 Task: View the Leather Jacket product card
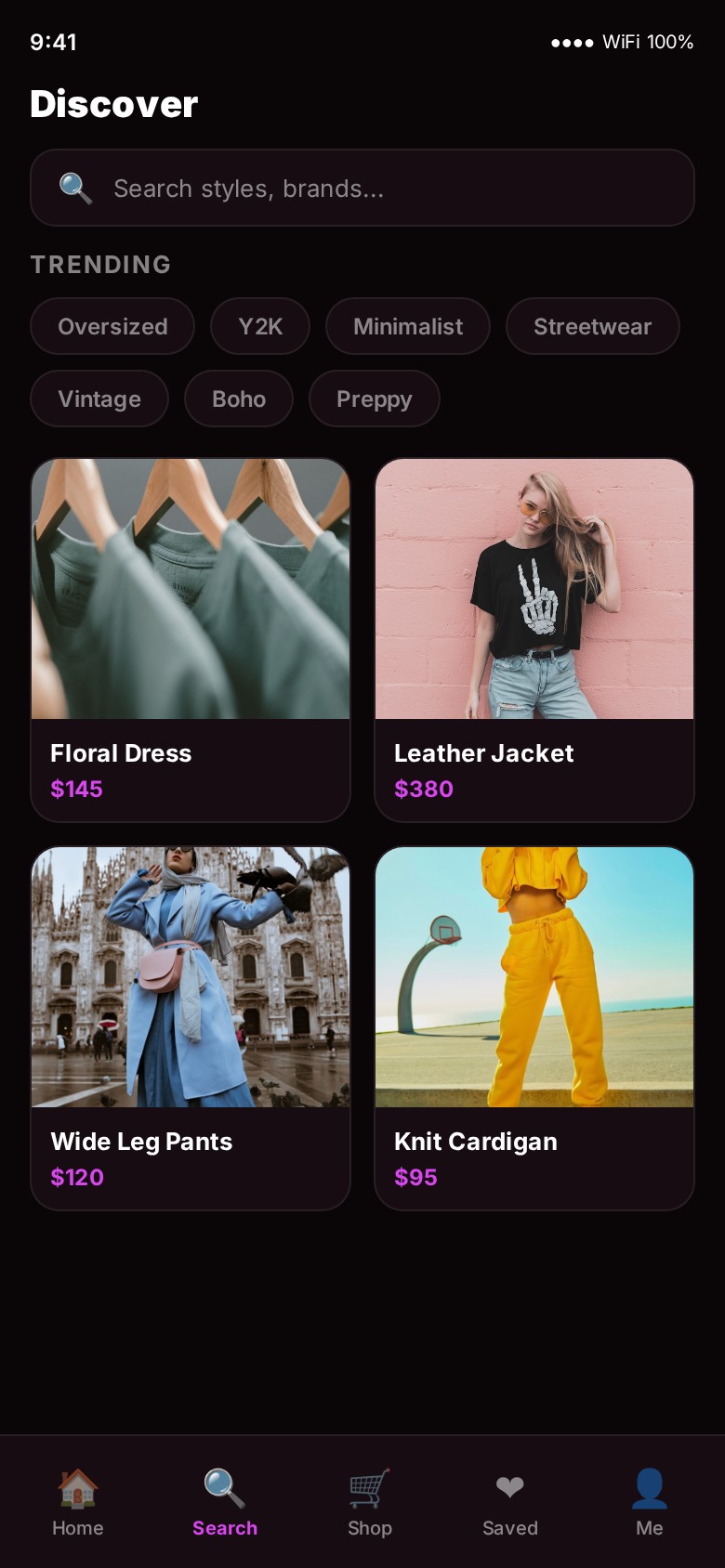[534, 639]
